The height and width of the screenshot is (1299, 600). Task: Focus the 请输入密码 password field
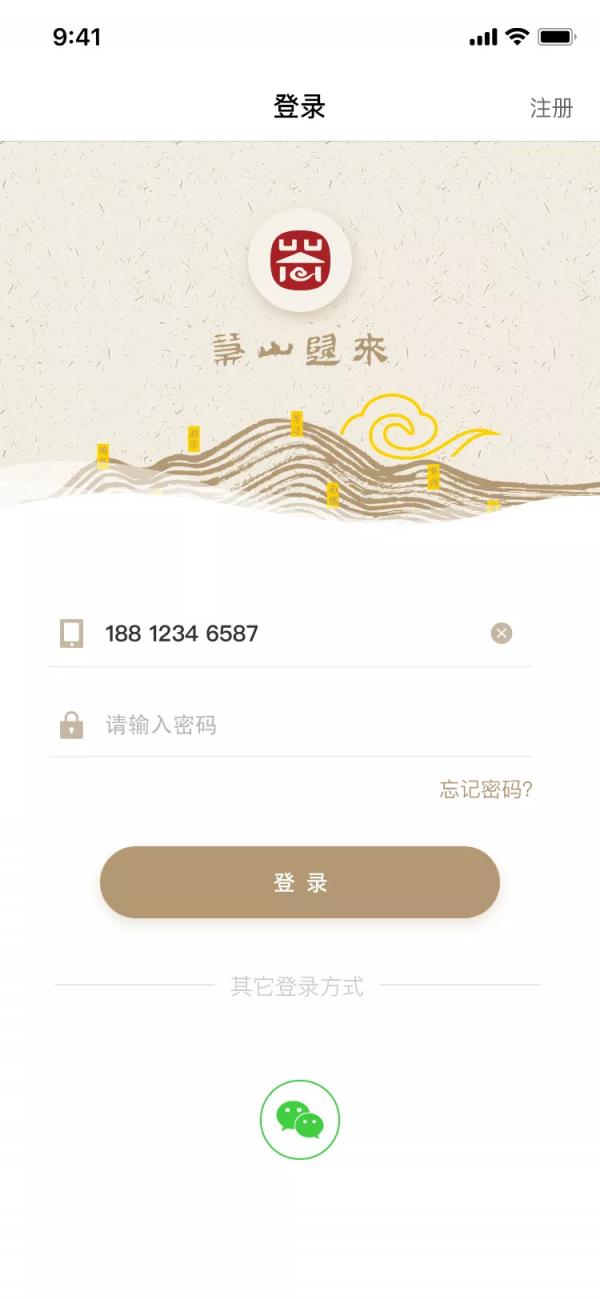300,725
